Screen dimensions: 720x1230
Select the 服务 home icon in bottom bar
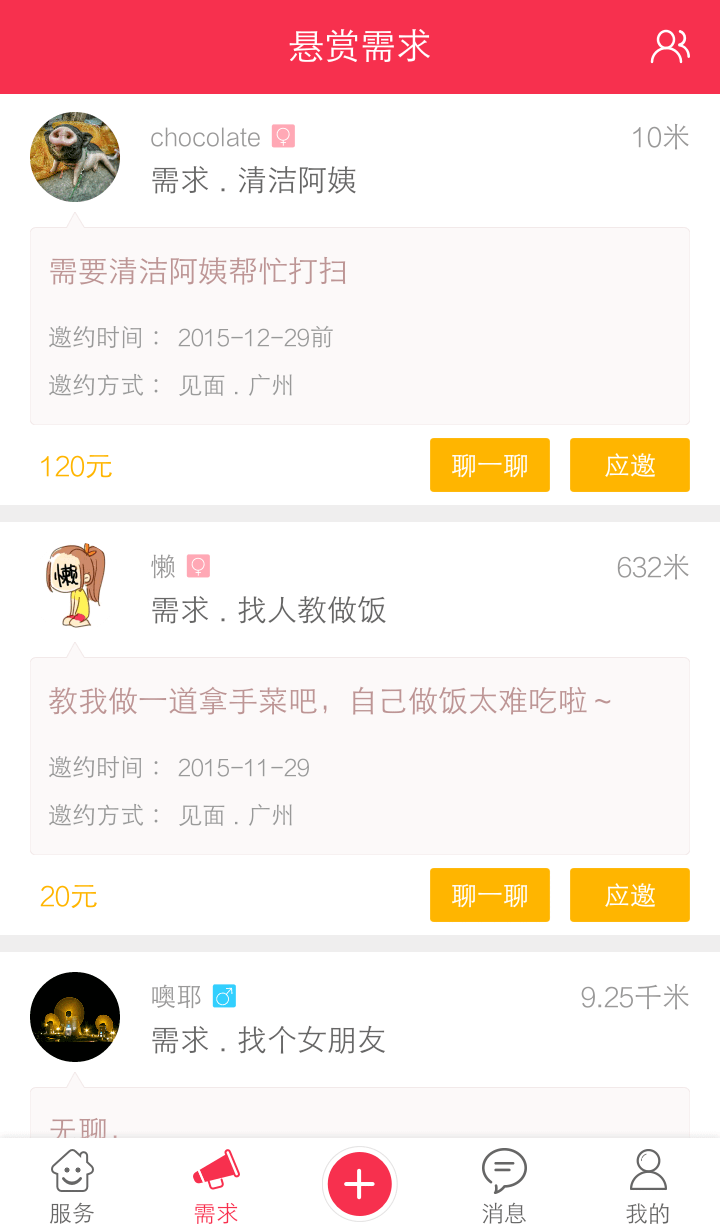pos(71,1170)
